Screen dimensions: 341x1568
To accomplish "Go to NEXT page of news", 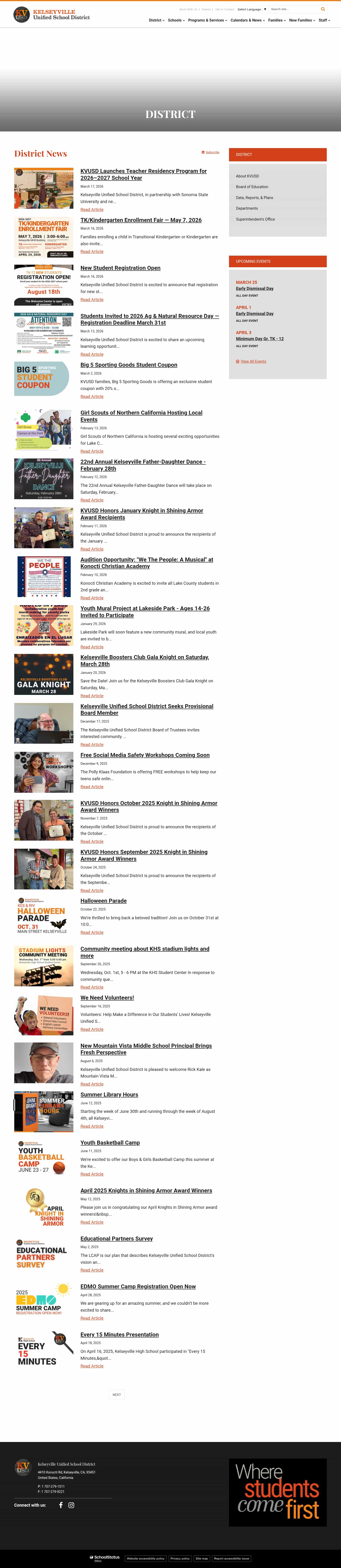I will point(117,1395).
